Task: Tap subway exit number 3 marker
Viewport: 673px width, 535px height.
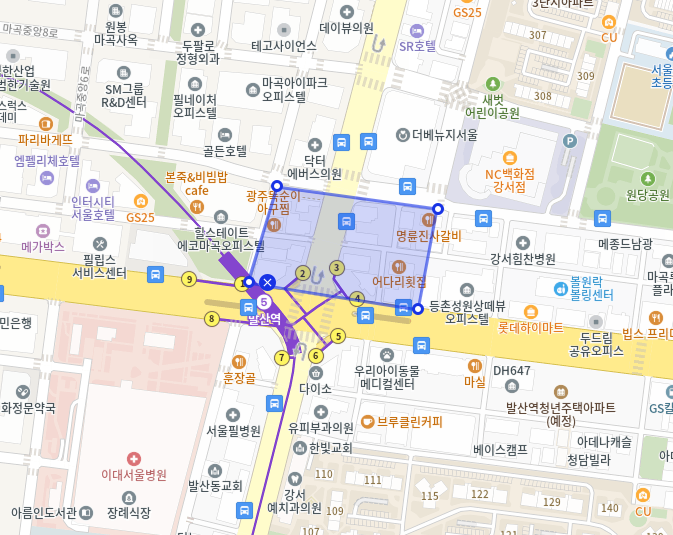Action: 337,267
